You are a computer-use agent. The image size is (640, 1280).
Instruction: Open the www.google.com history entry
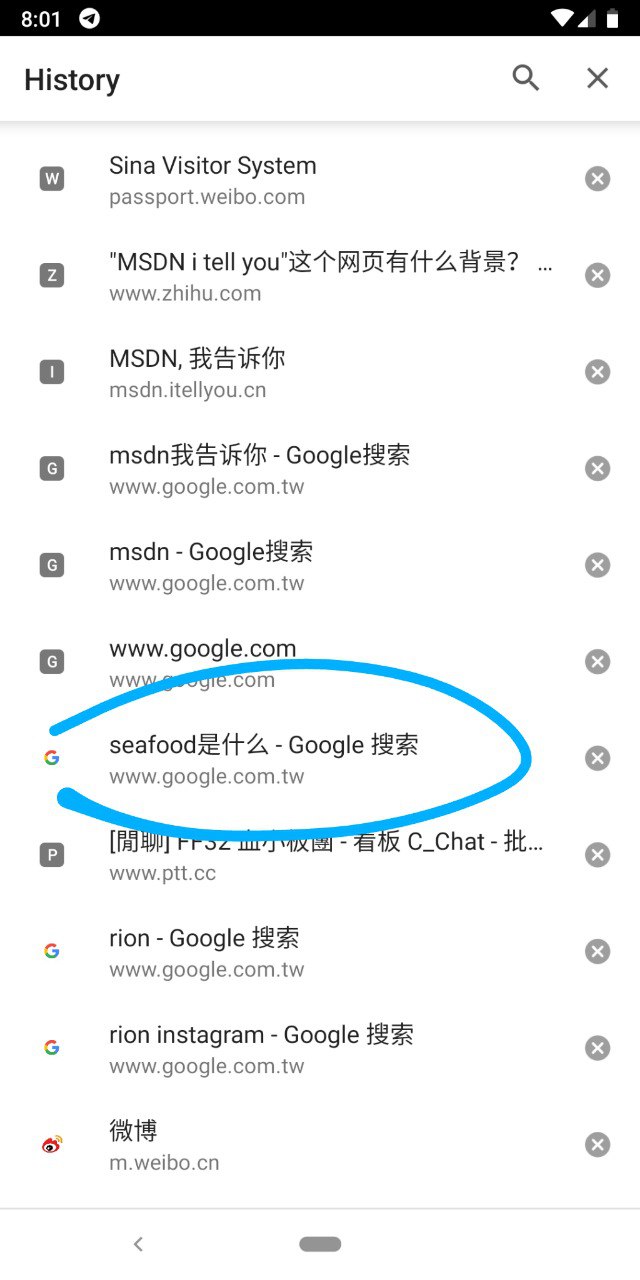[x=300, y=662]
